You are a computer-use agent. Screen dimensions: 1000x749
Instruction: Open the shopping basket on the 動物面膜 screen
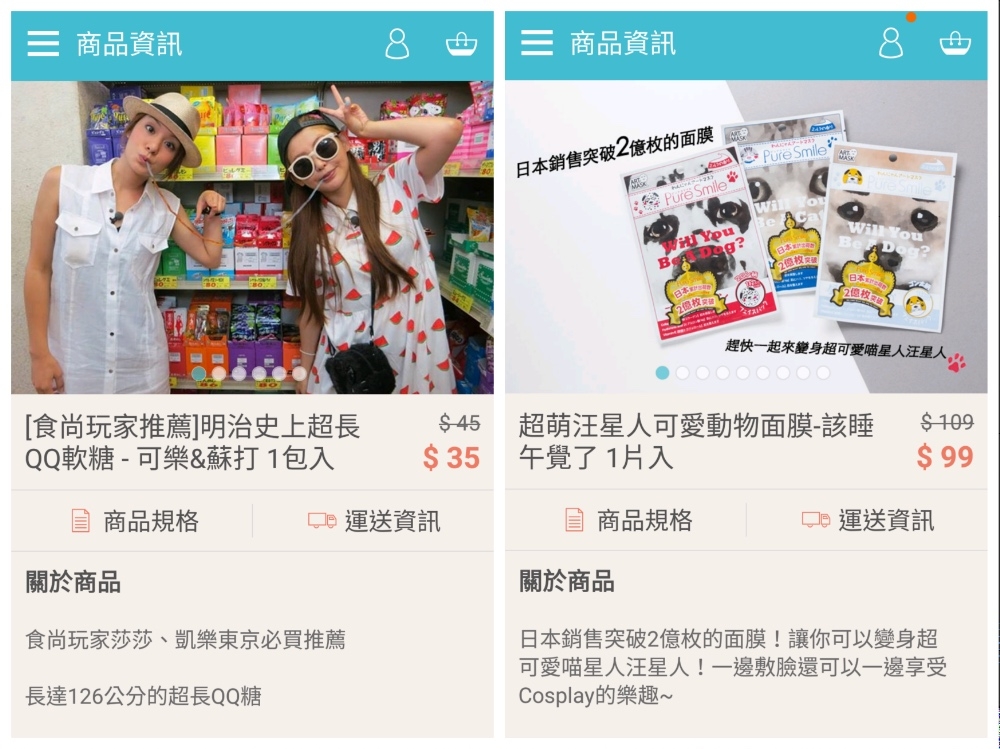point(955,43)
